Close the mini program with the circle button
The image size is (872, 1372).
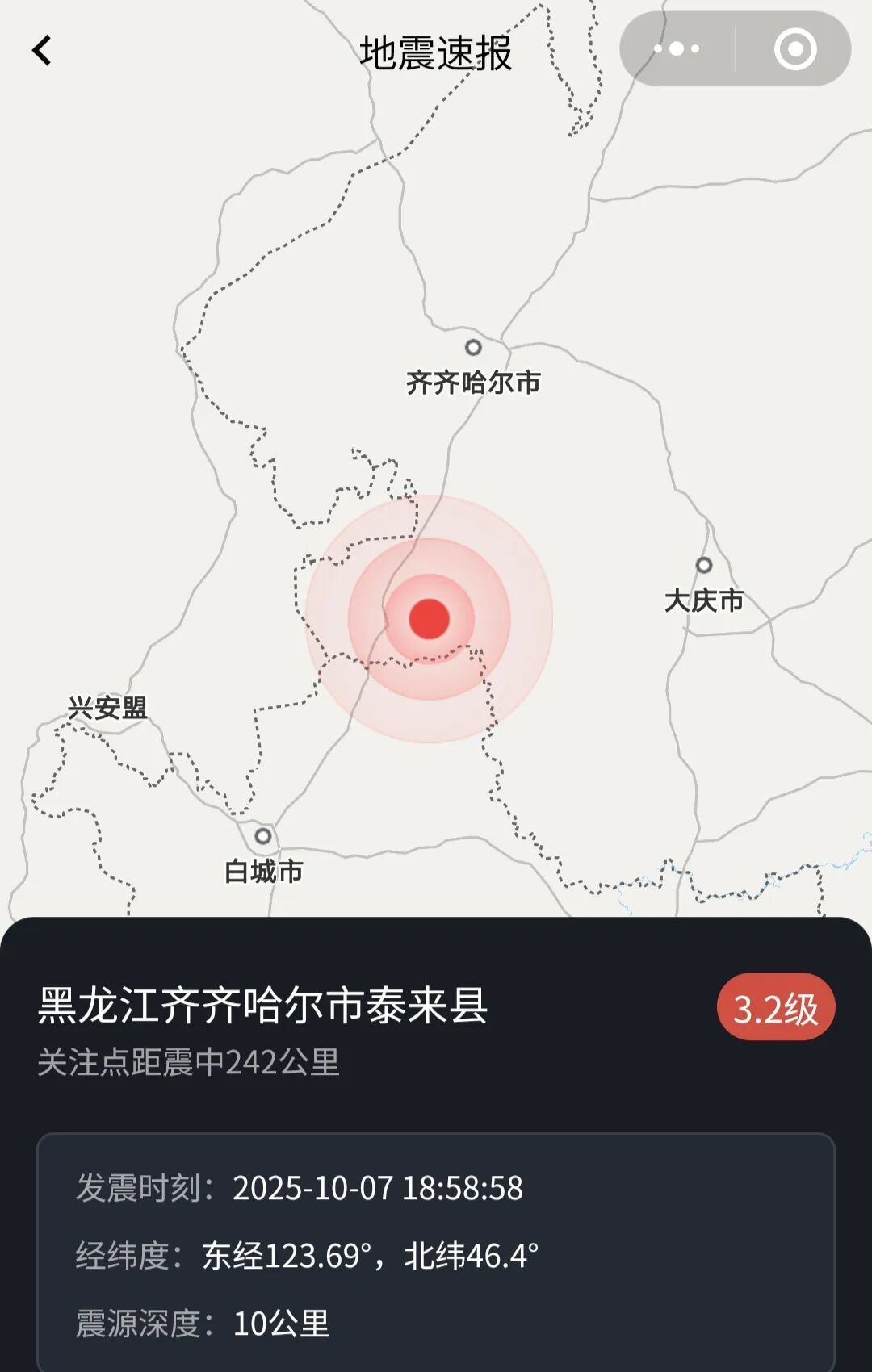(795, 49)
